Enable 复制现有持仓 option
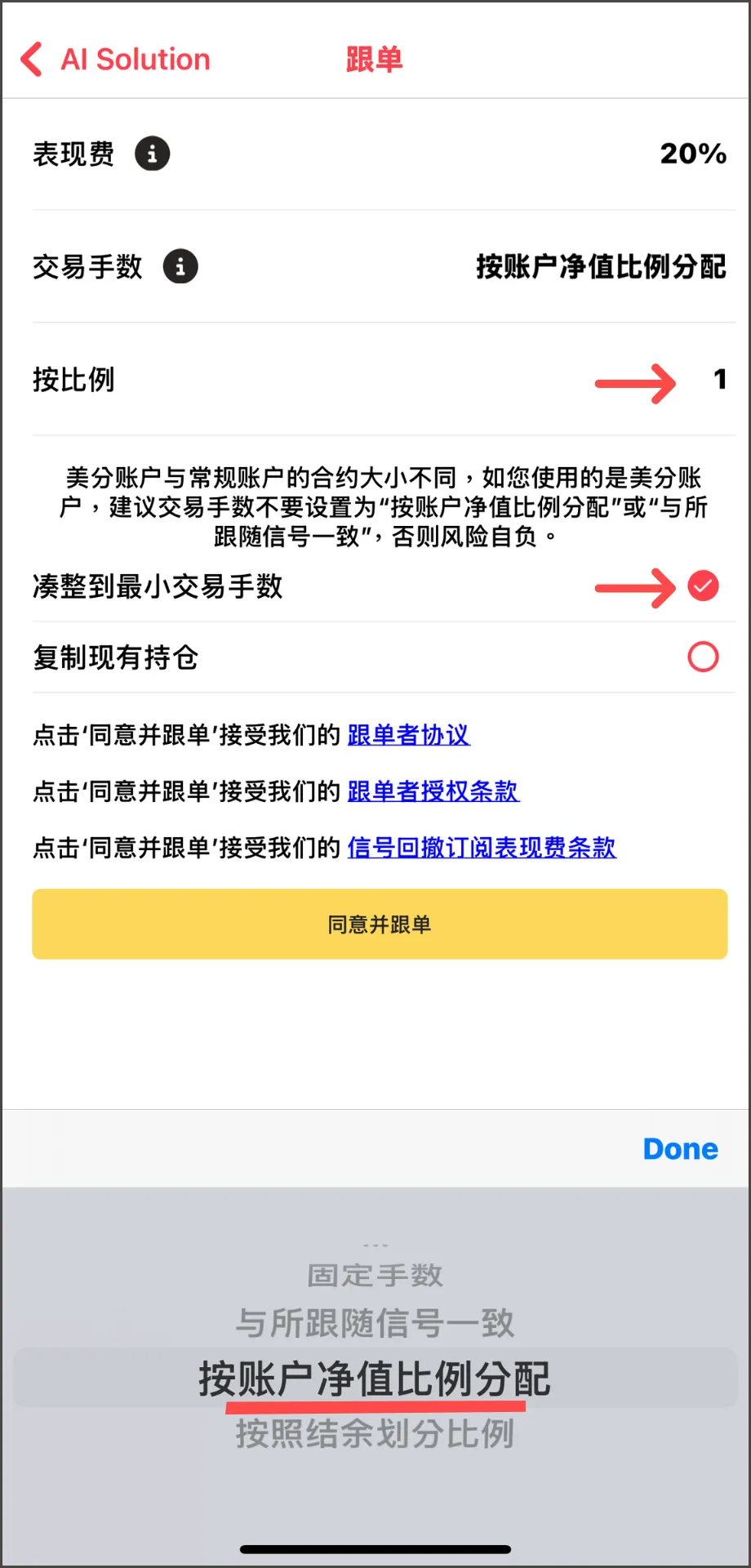Image resolution: width=751 pixels, height=1568 pixels. 703,657
